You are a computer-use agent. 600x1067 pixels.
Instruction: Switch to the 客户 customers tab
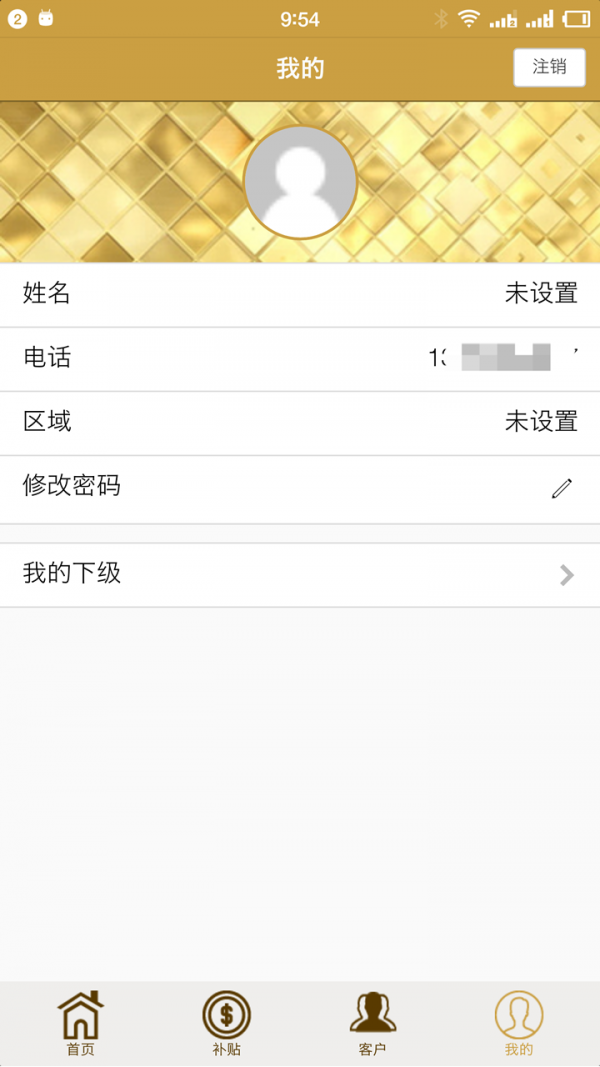pyautogui.click(x=372, y=1024)
